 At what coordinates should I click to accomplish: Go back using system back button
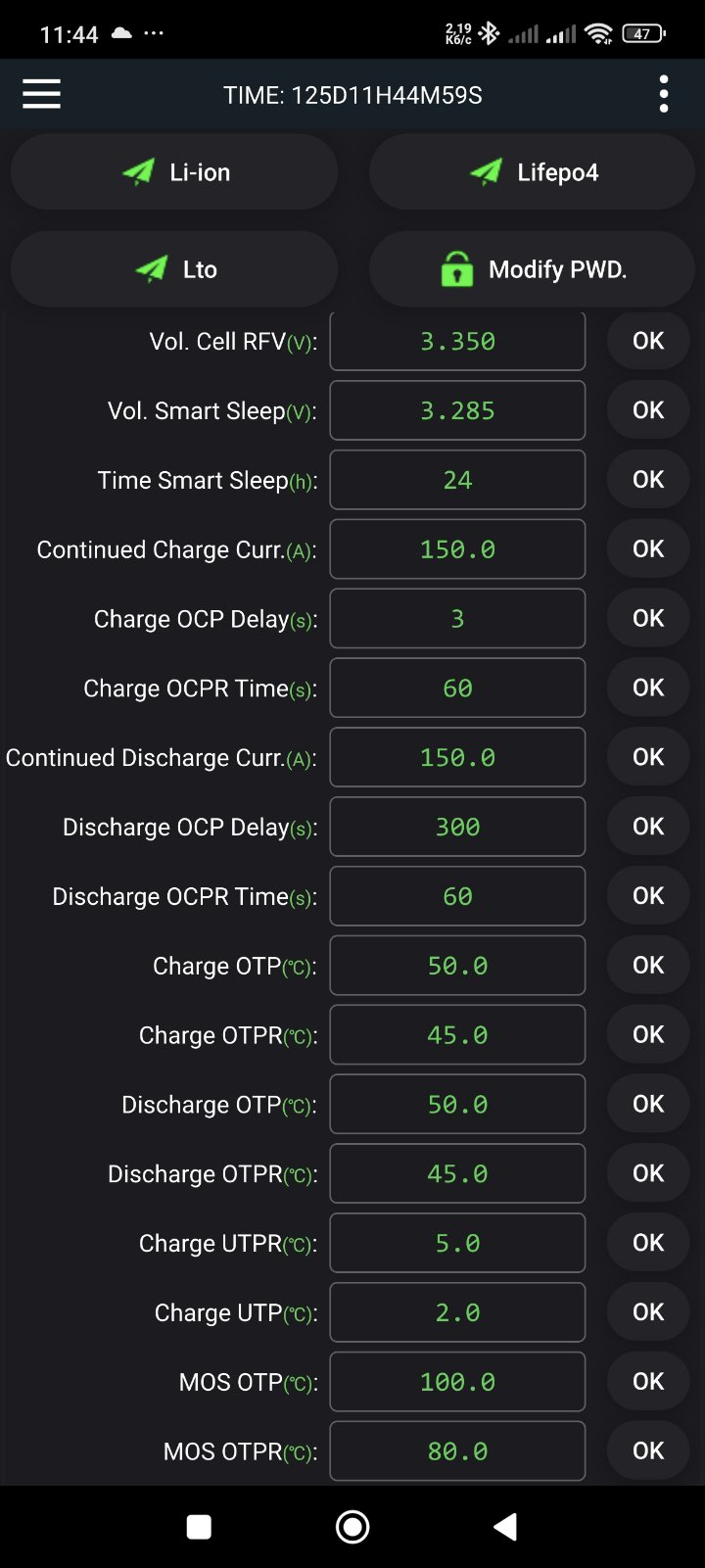point(505,1527)
